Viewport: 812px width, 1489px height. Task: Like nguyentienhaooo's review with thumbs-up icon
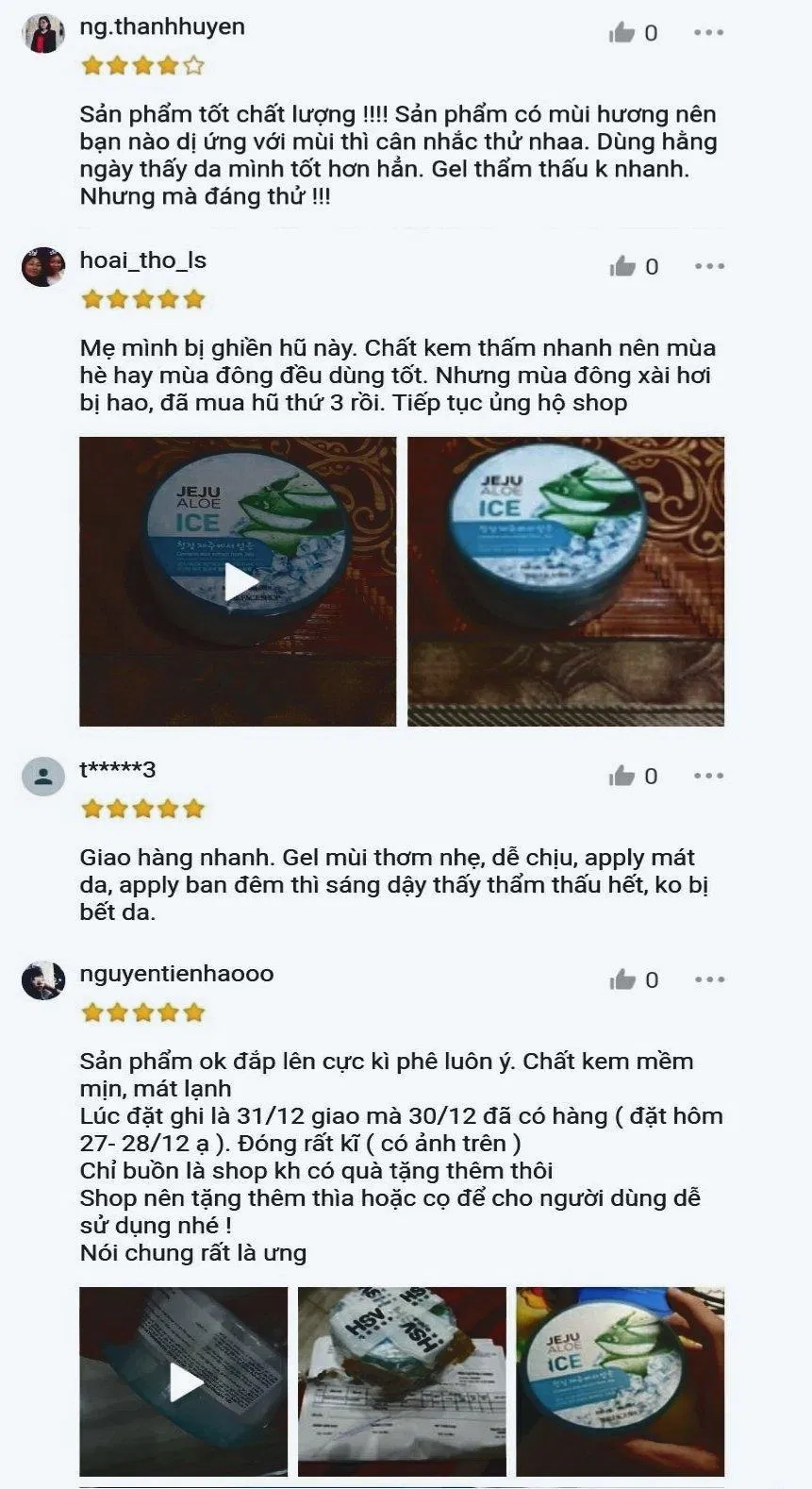click(623, 979)
